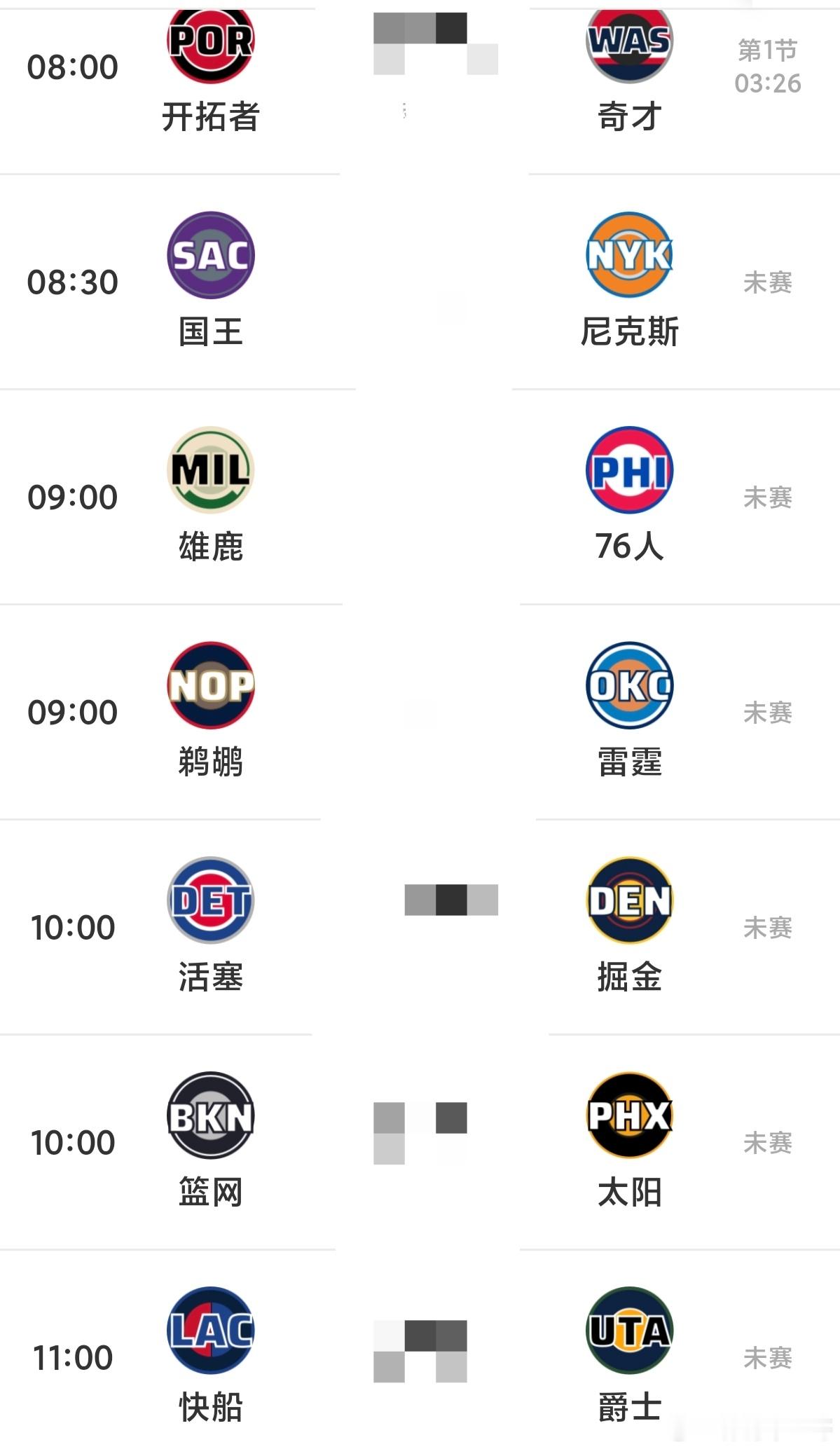
Task: Click the PHX Suns logo
Action: tap(628, 1120)
